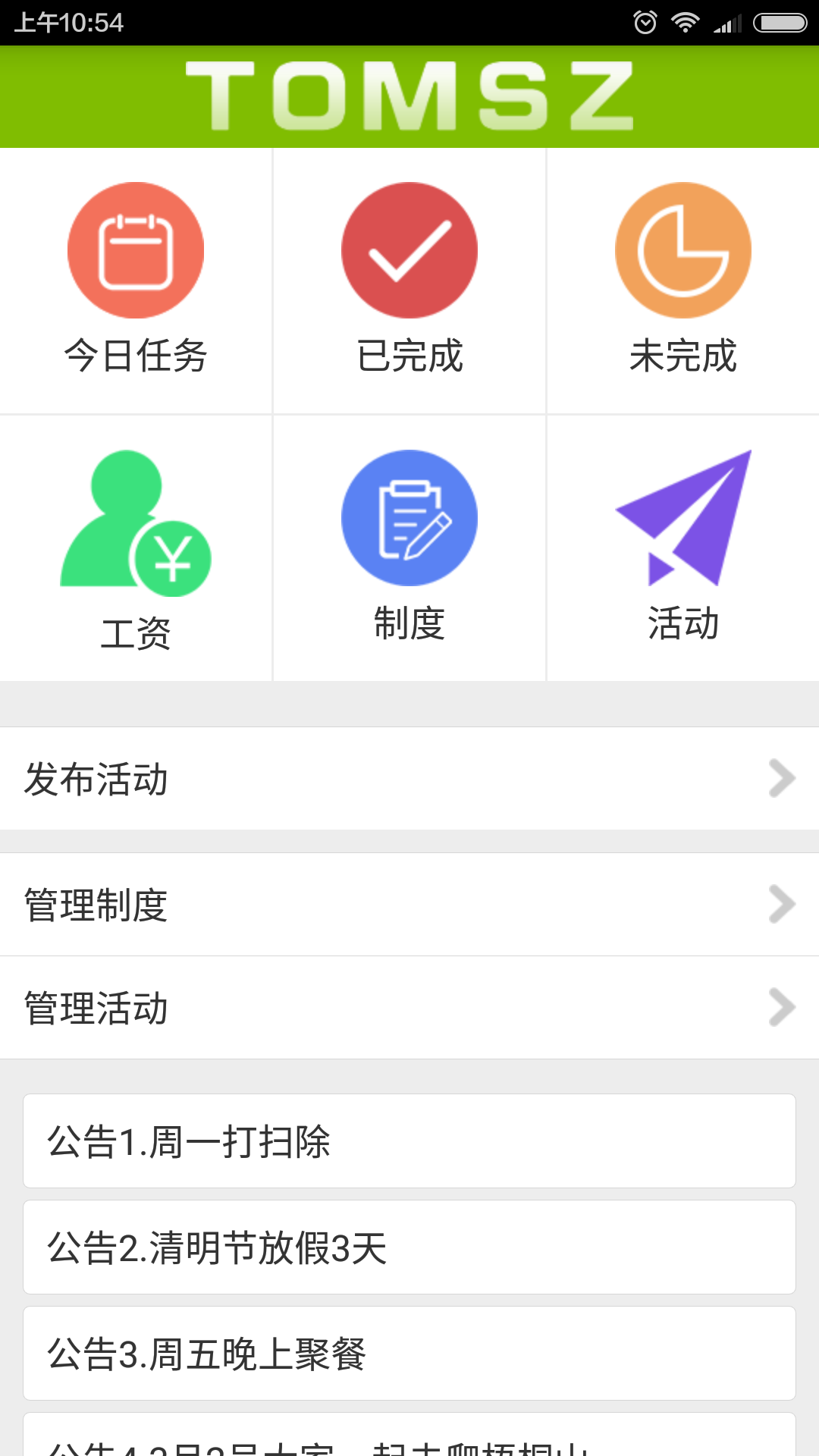
Task: Select the 发布活动 row
Action: pyautogui.click(x=409, y=779)
